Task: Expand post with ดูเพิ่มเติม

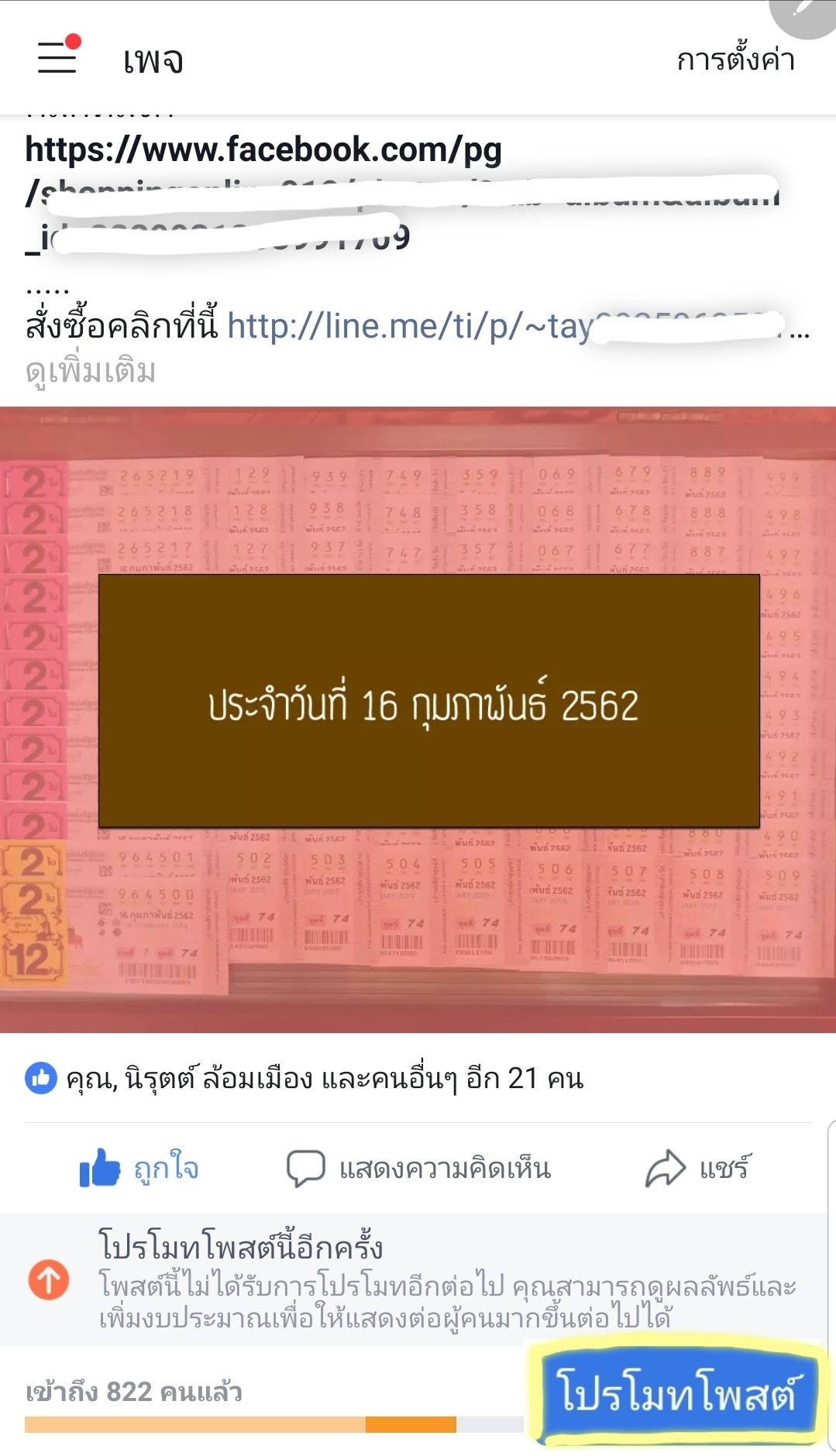Action: point(91,371)
